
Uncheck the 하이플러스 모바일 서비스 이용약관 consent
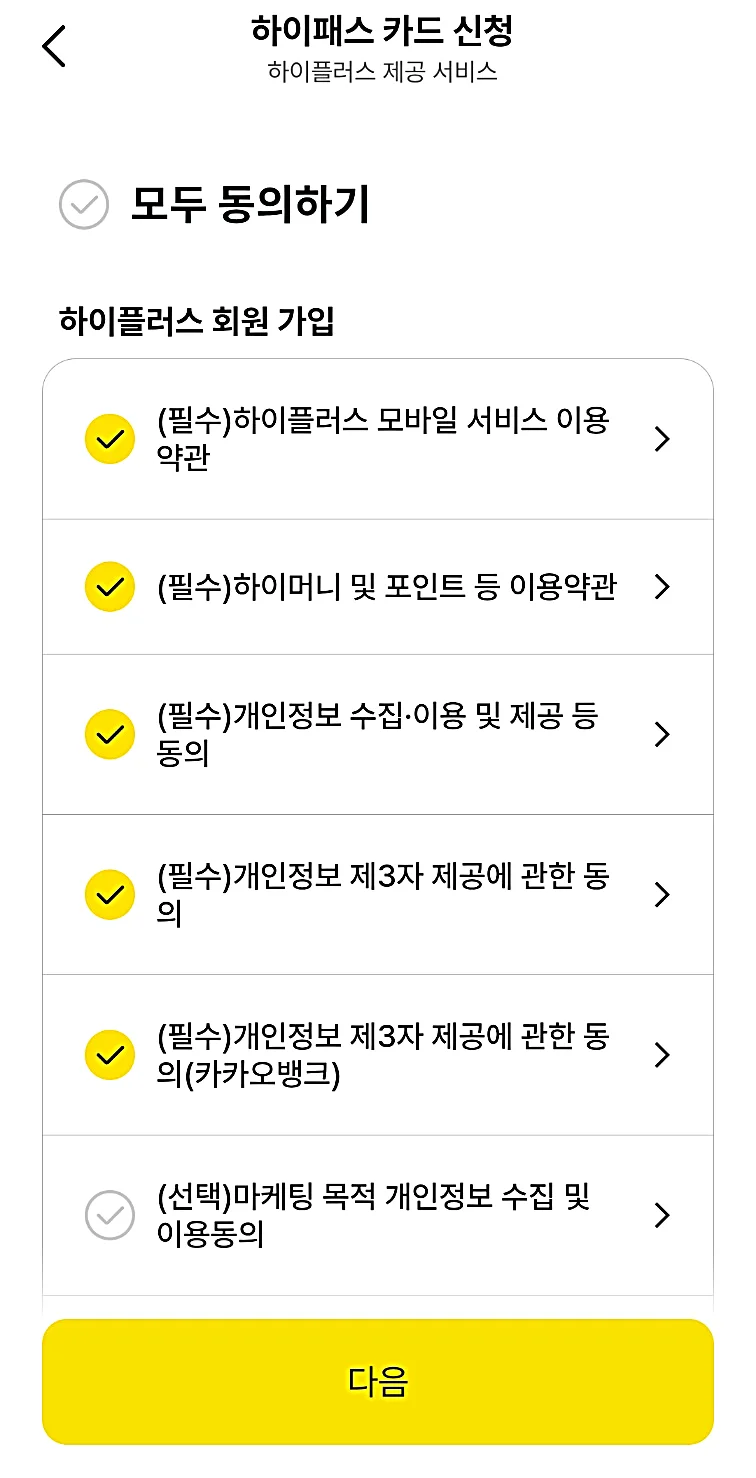pyautogui.click(x=110, y=438)
